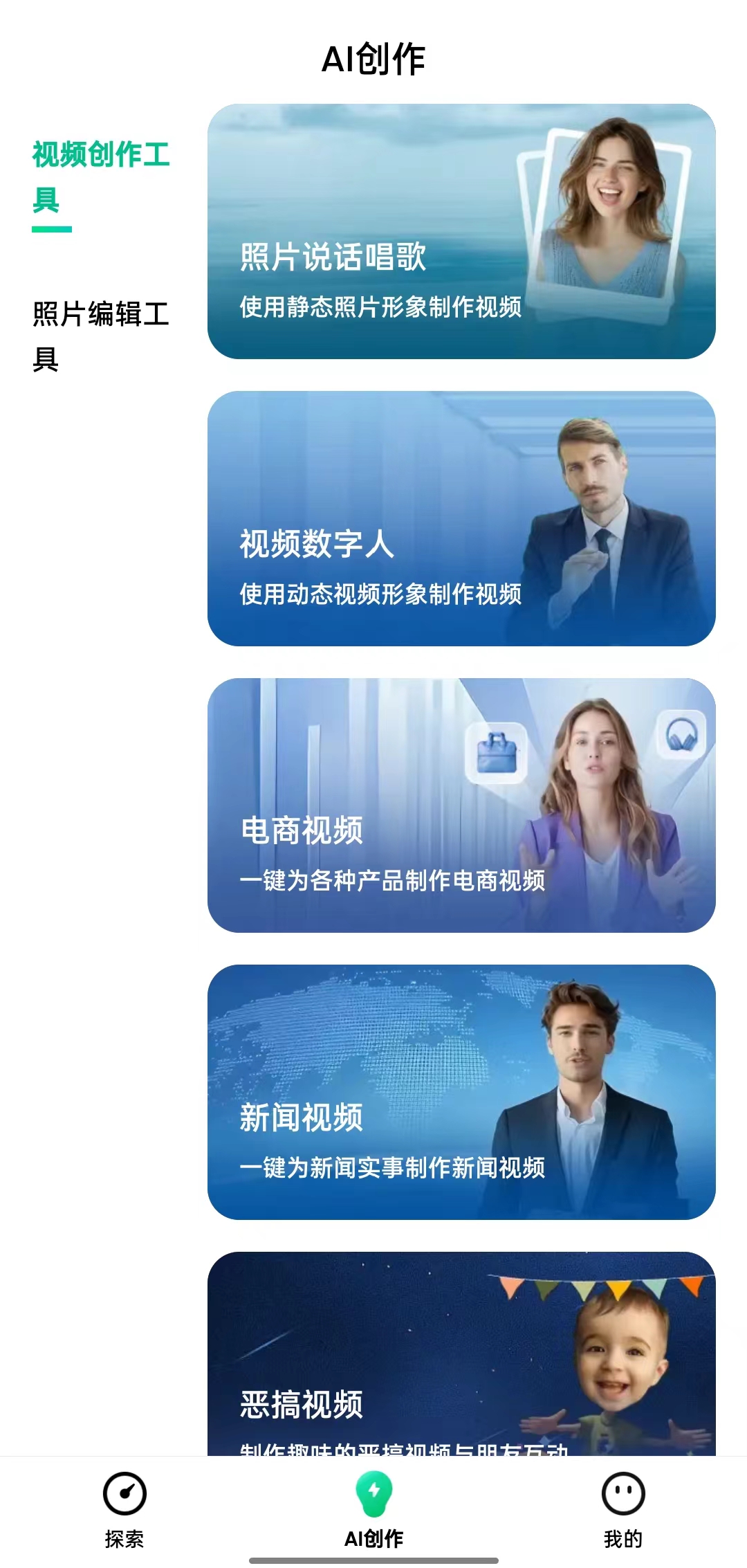This screenshot has height=1568, width=747.
Task: Open the 电商视频 tool card
Action: click(461, 805)
